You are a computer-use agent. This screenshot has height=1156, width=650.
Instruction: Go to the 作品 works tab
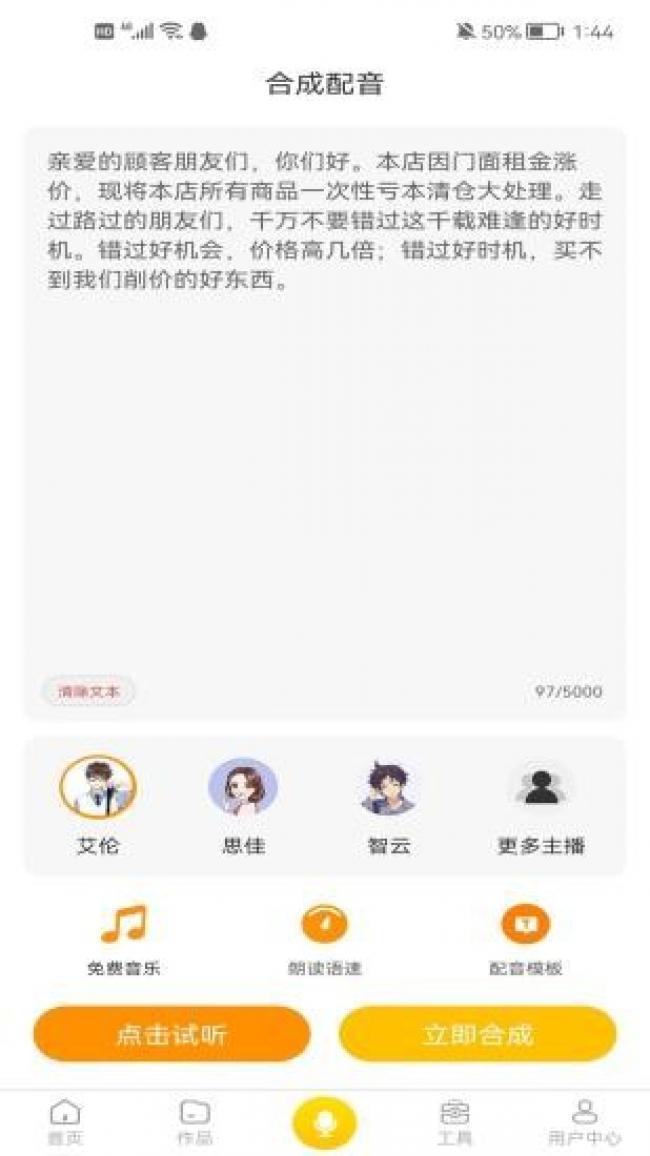coord(194,1122)
